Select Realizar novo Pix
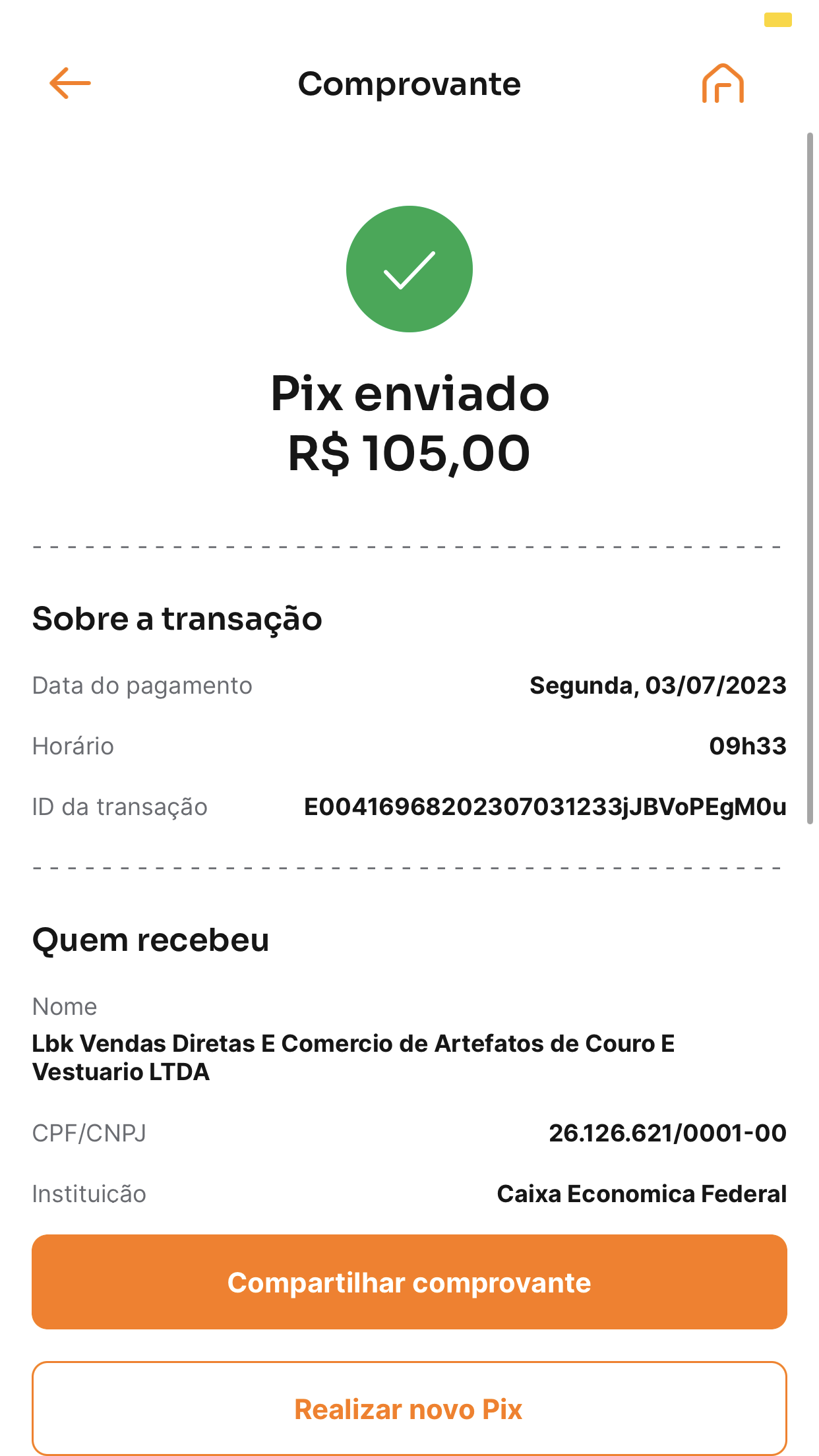 409,1409
